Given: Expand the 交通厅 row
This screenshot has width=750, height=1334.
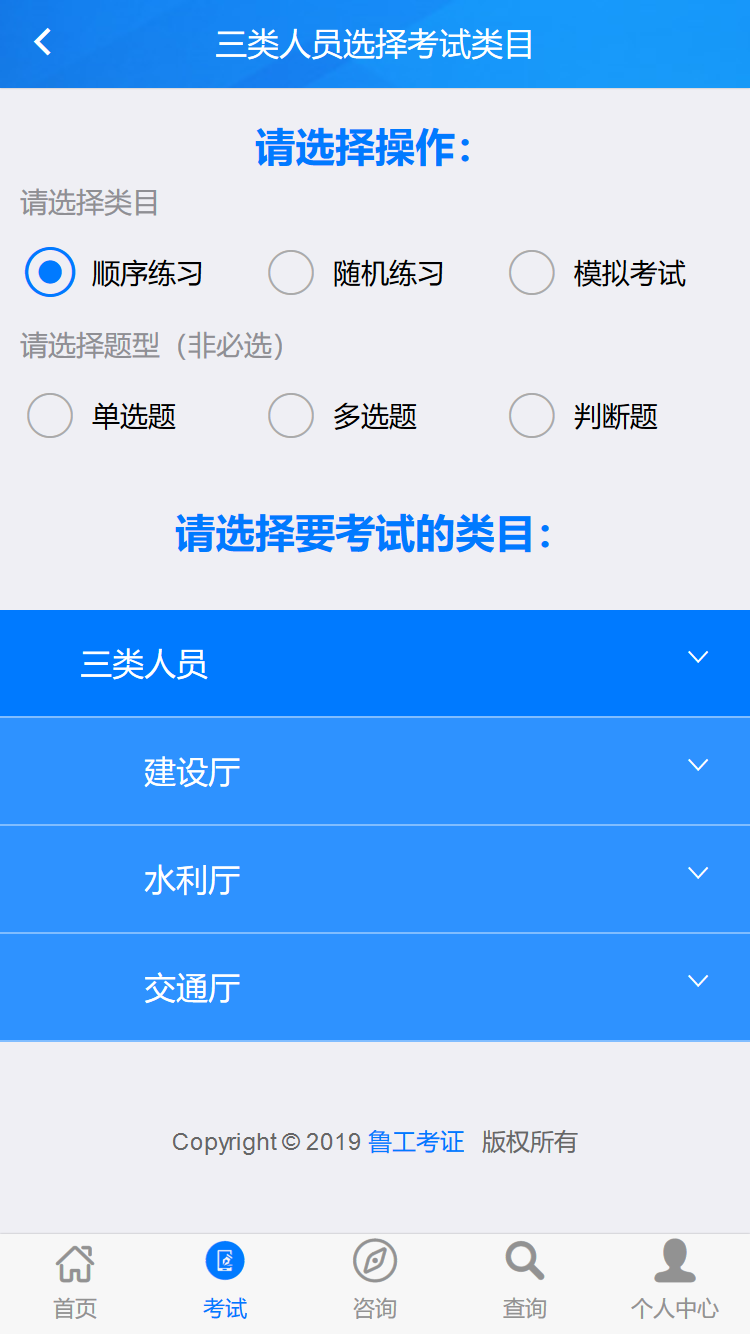Looking at the screenshot, I should click(375, 987).
